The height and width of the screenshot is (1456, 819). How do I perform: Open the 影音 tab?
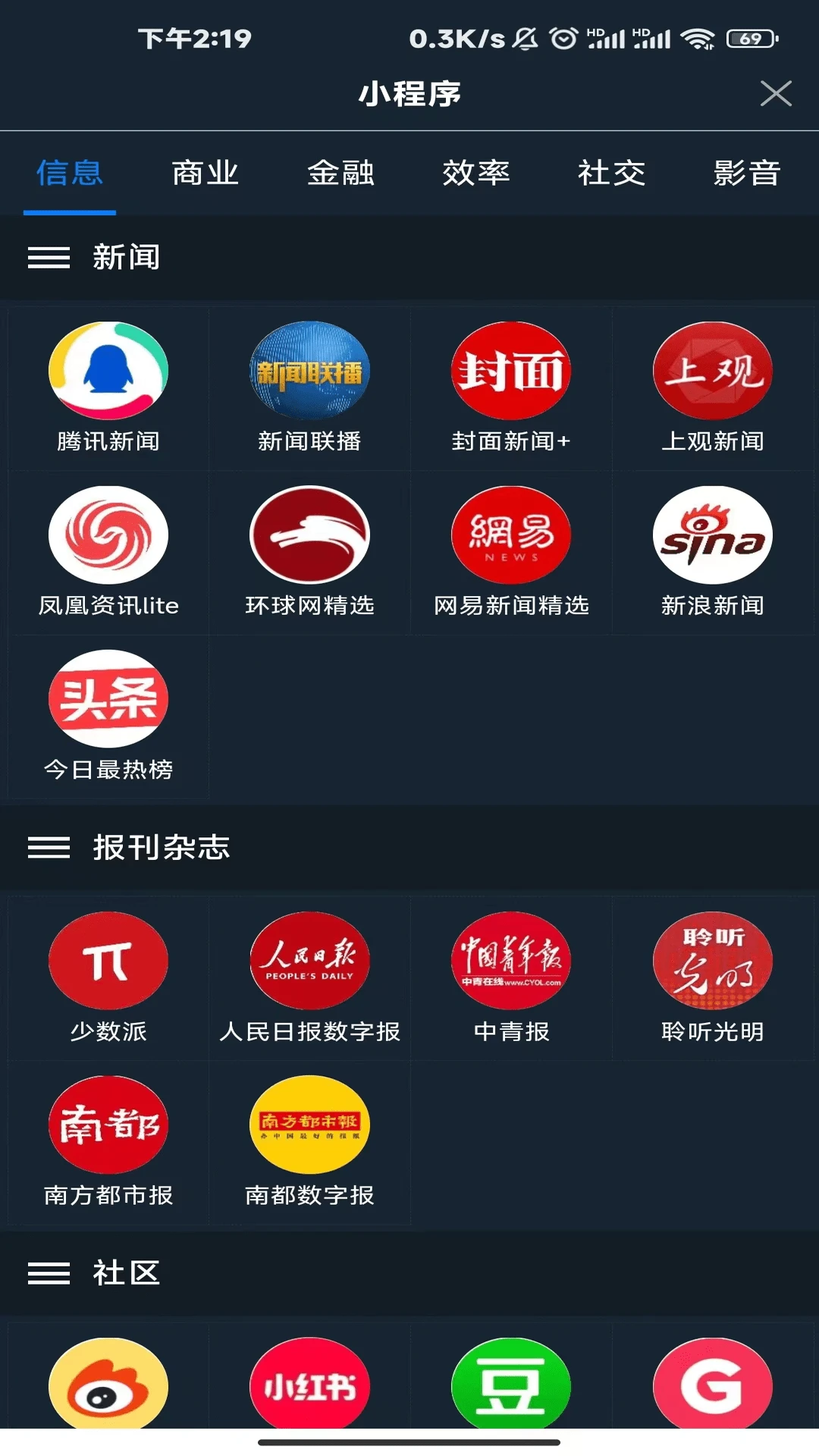(x=747, y=173)
